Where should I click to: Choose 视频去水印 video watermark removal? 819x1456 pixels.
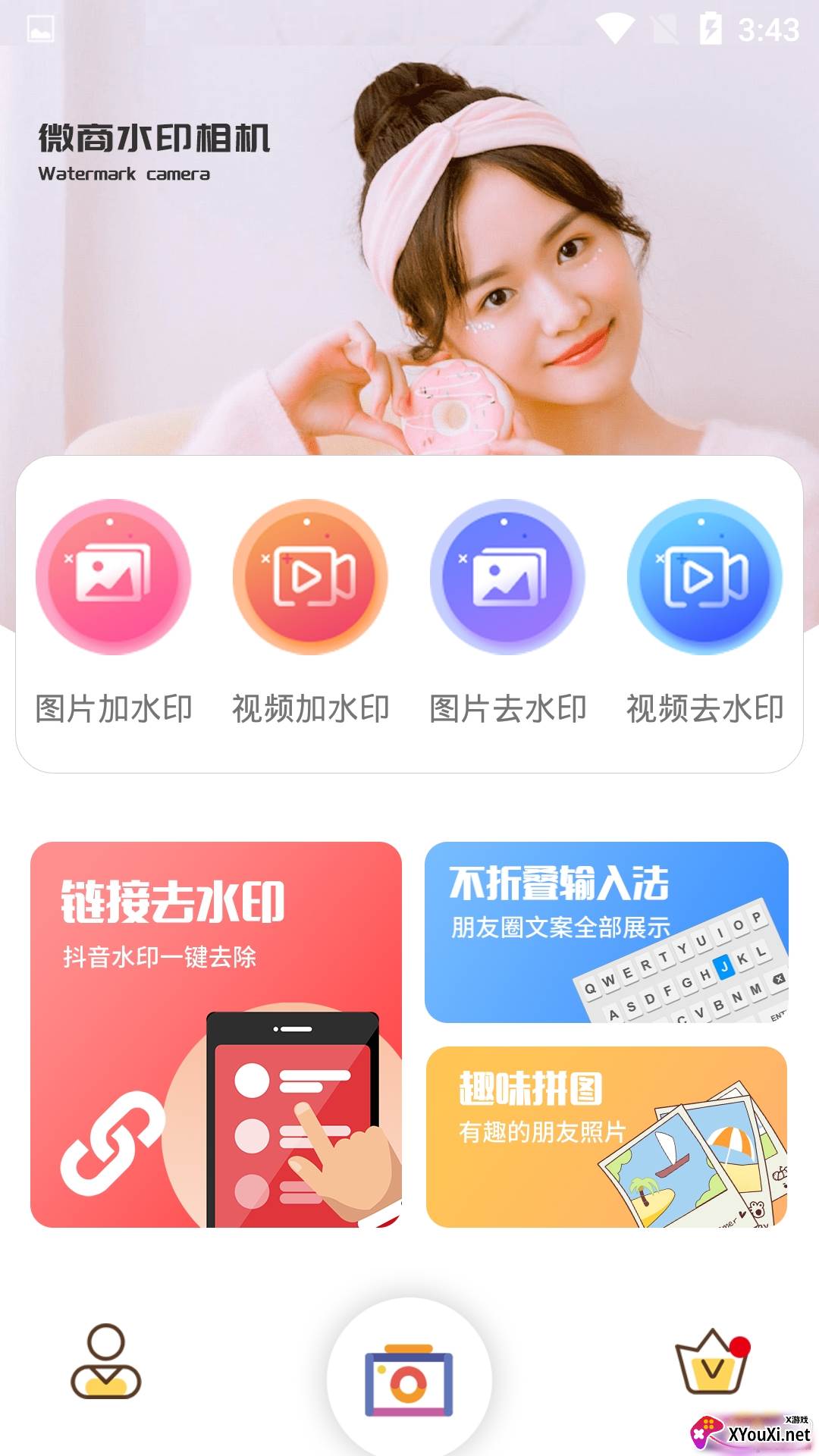704,611
